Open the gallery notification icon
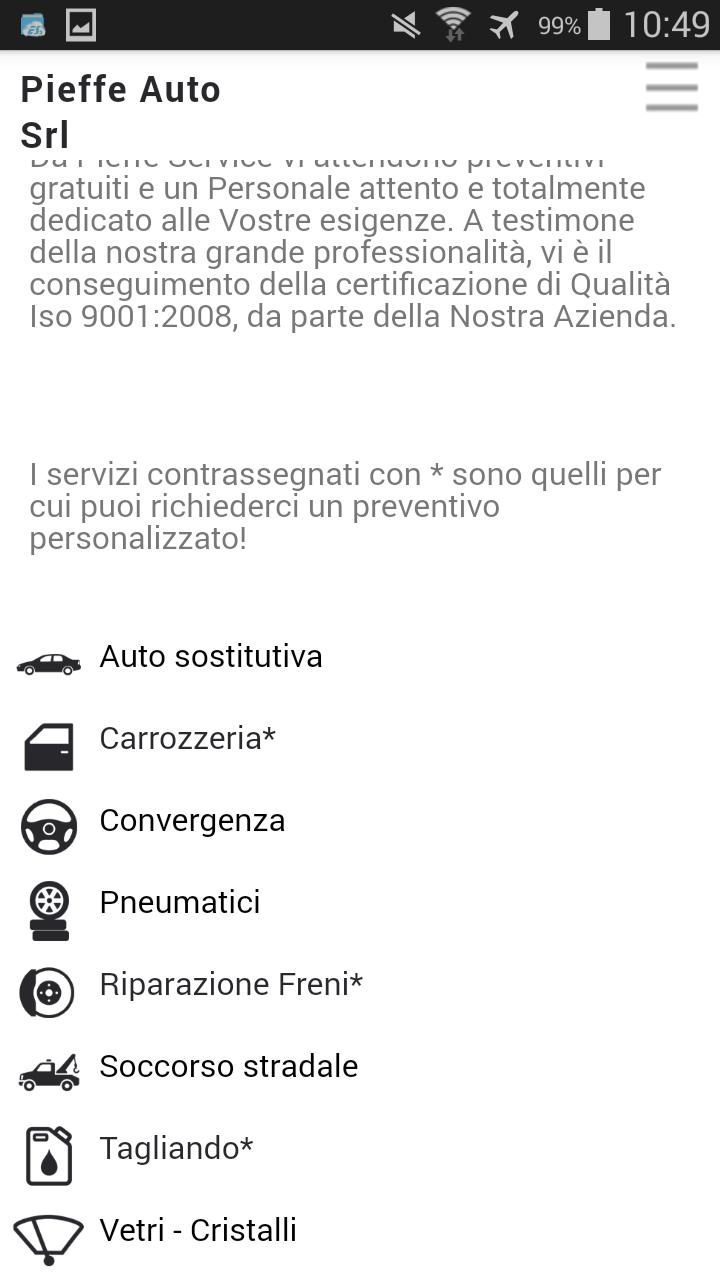Image resolution: width=720 pixels, height=1280 pixels. (82, 25)
